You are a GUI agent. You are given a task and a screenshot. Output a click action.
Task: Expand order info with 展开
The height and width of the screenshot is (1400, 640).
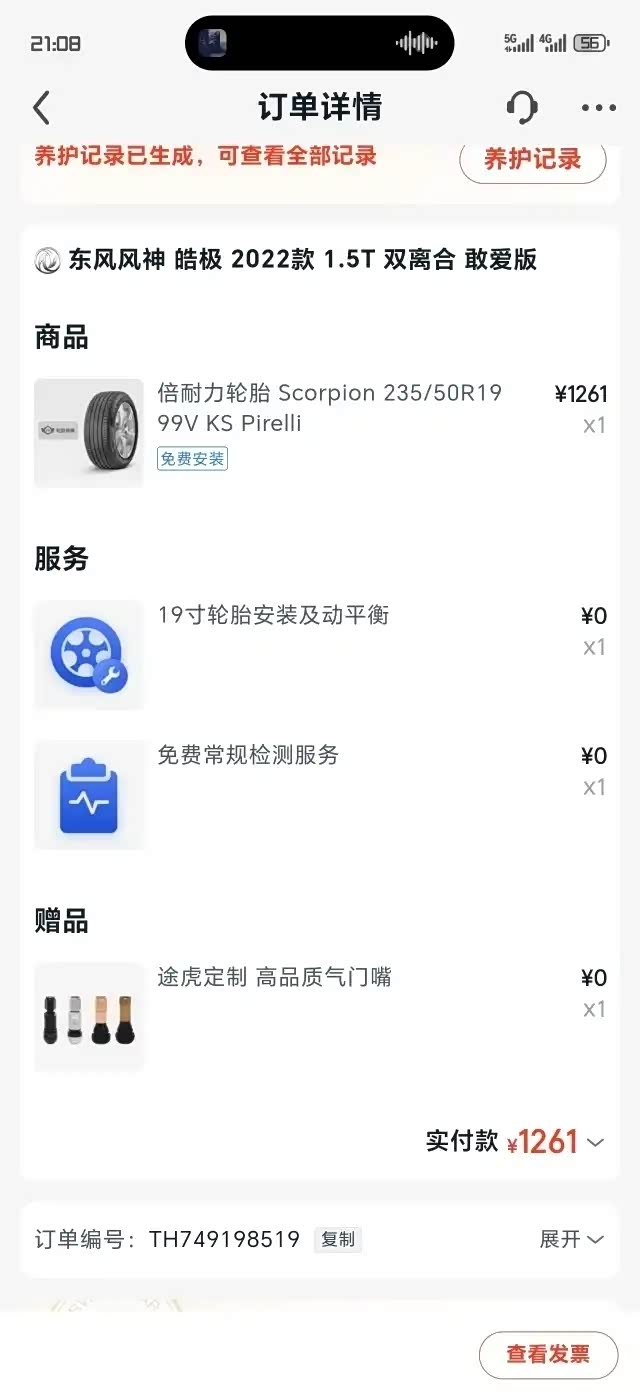572,1240
